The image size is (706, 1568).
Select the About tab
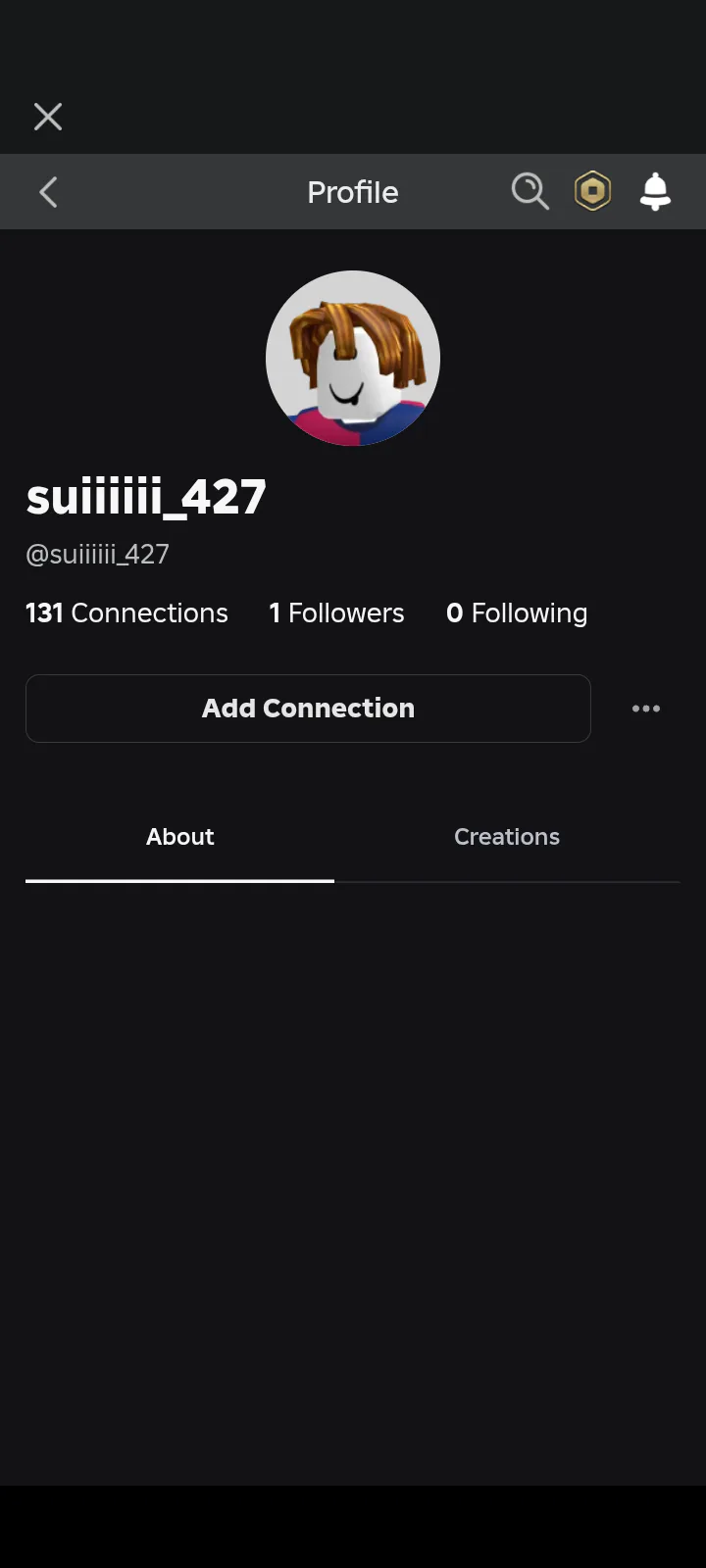click(179, 837)
